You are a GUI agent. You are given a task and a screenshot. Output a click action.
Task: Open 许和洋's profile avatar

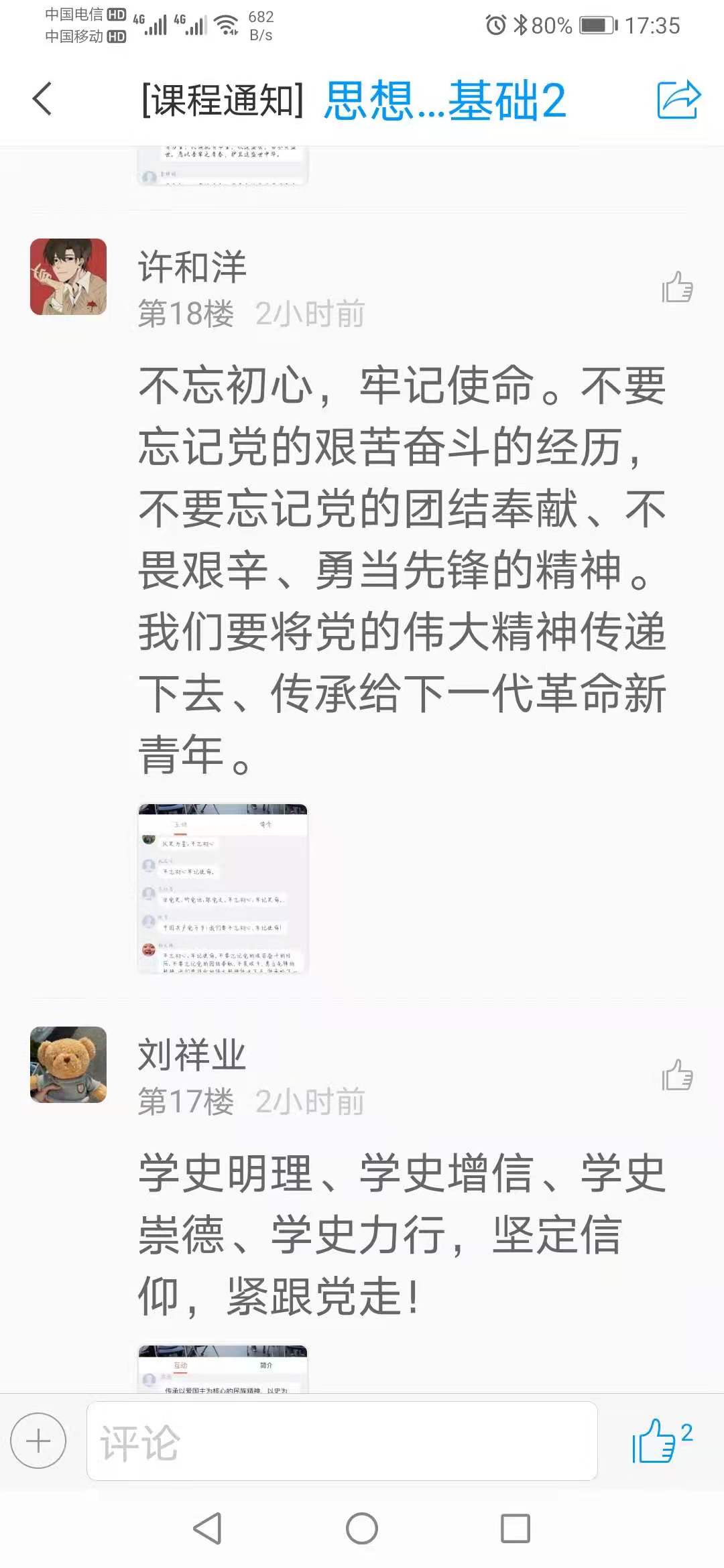coord(68,277)
